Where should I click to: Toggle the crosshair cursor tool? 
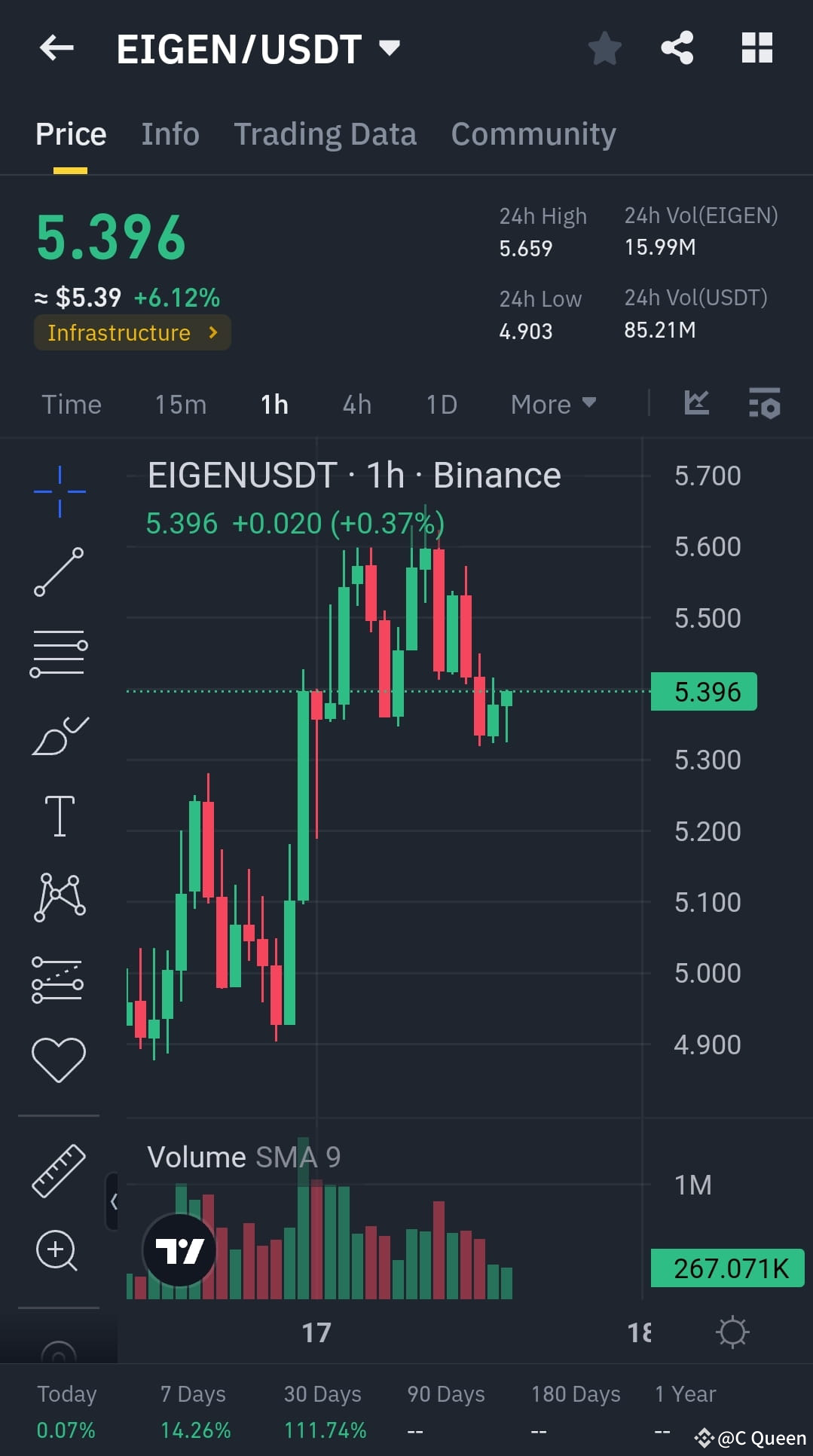click(x=59, y=490)
